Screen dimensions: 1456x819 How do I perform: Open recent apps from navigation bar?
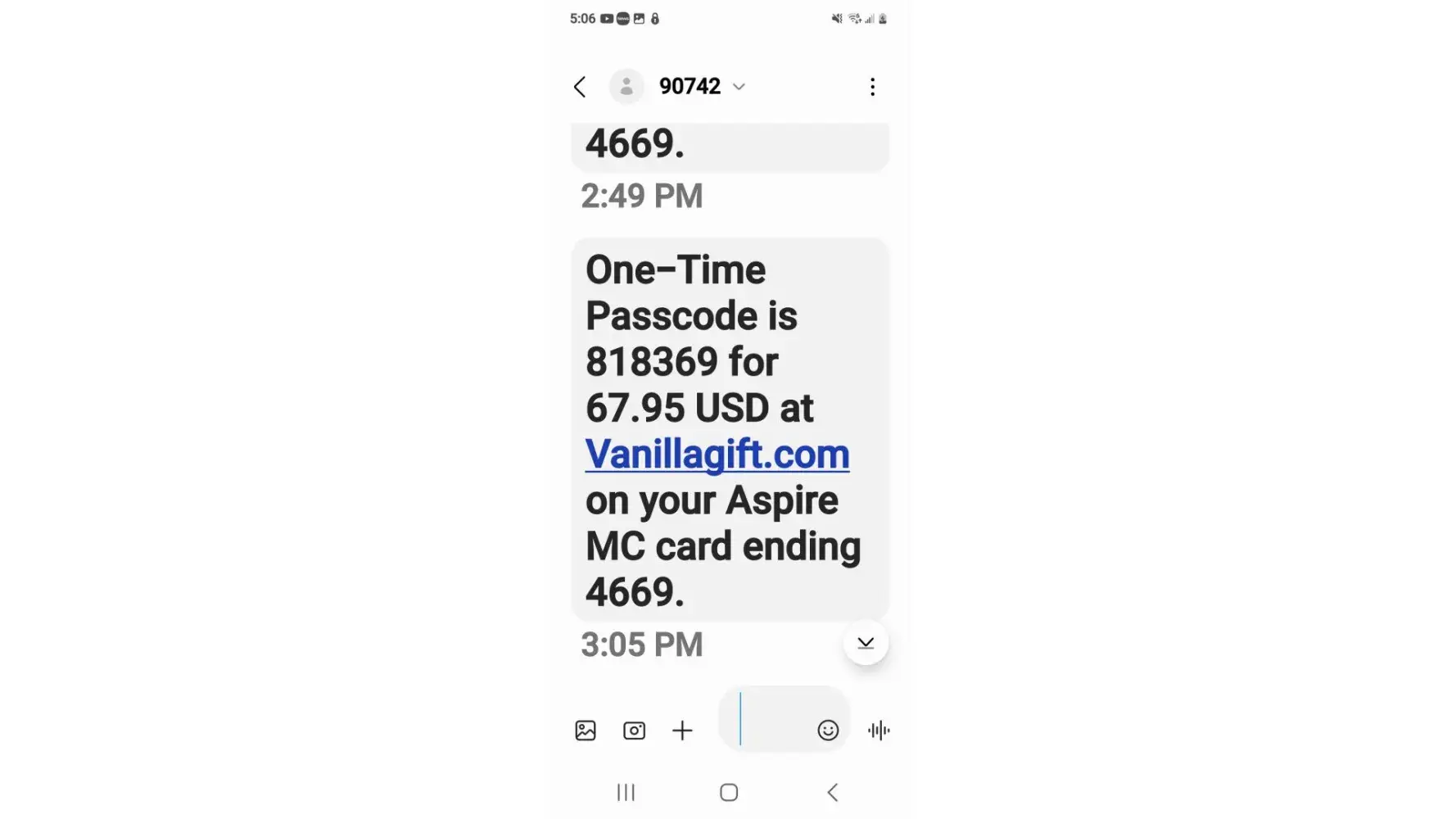click(x=626, y=792)
